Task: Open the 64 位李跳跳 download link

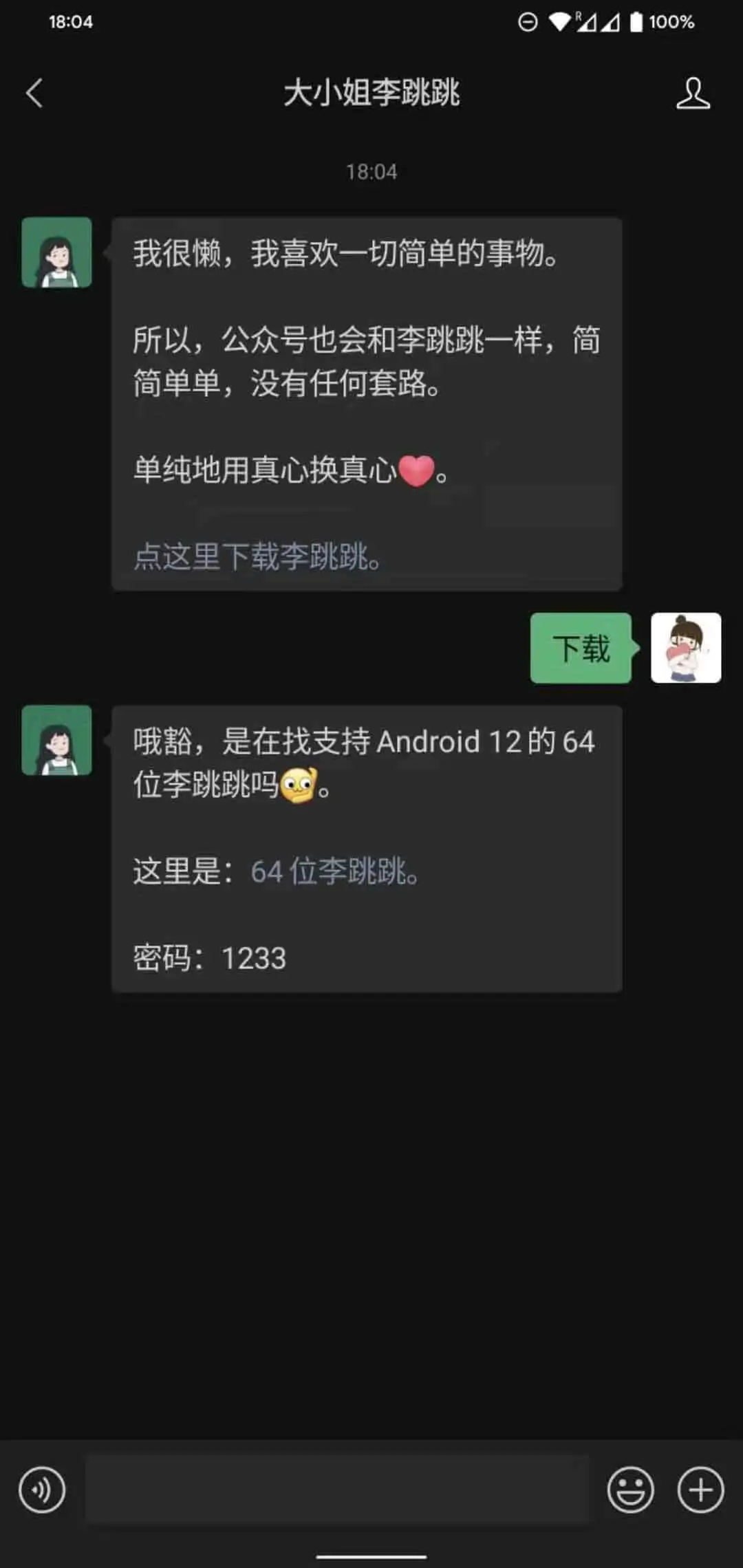Action: (x=334, y=871)
